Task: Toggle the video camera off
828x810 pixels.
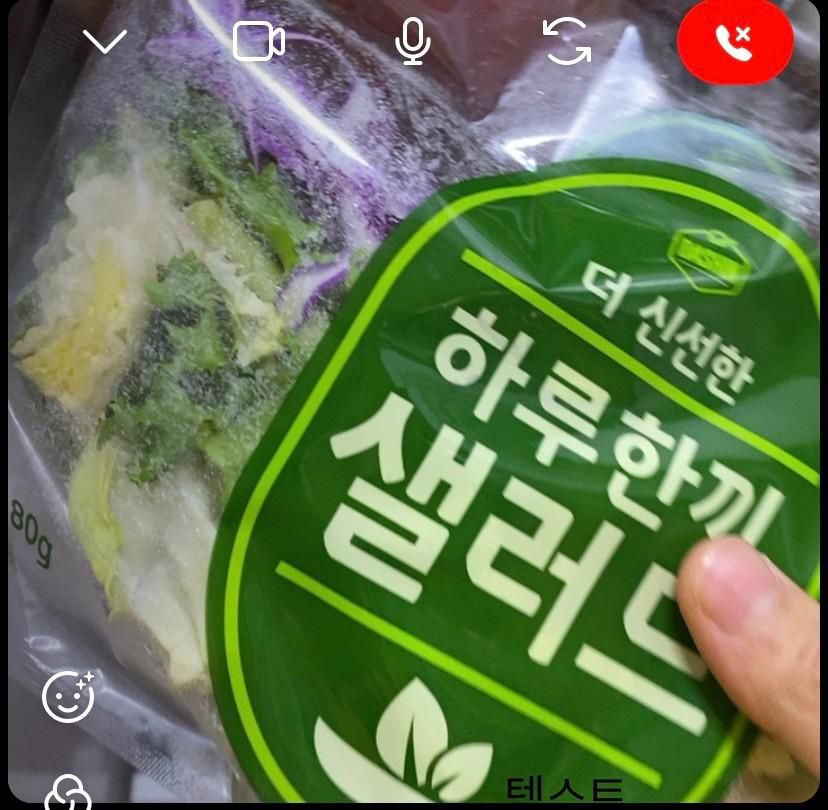Action: click(258, 42)
